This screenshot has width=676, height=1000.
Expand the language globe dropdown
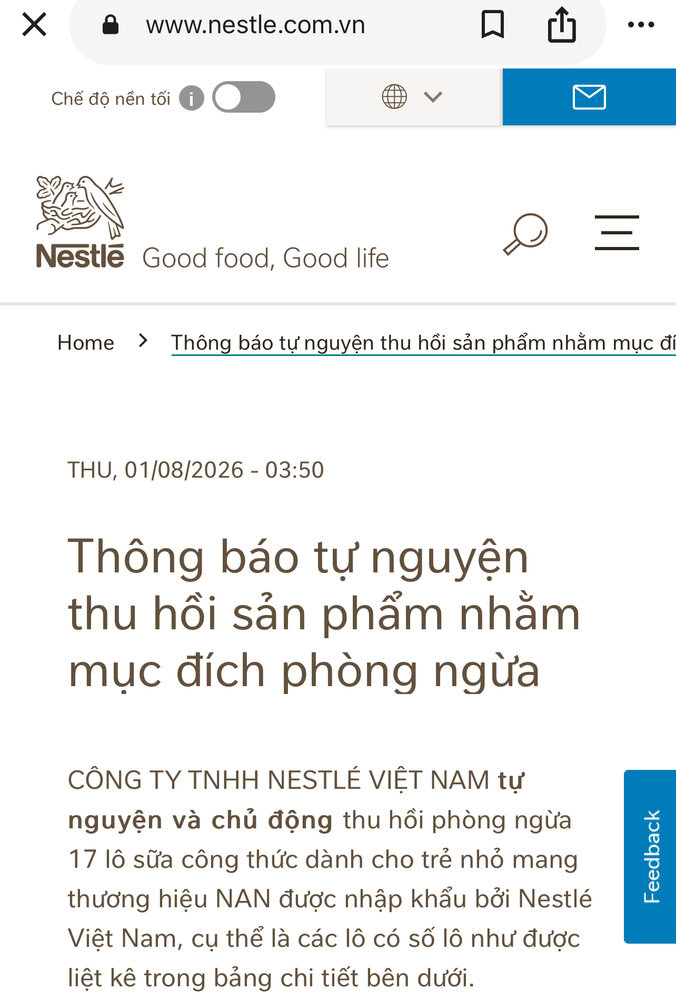pos(412,97)
